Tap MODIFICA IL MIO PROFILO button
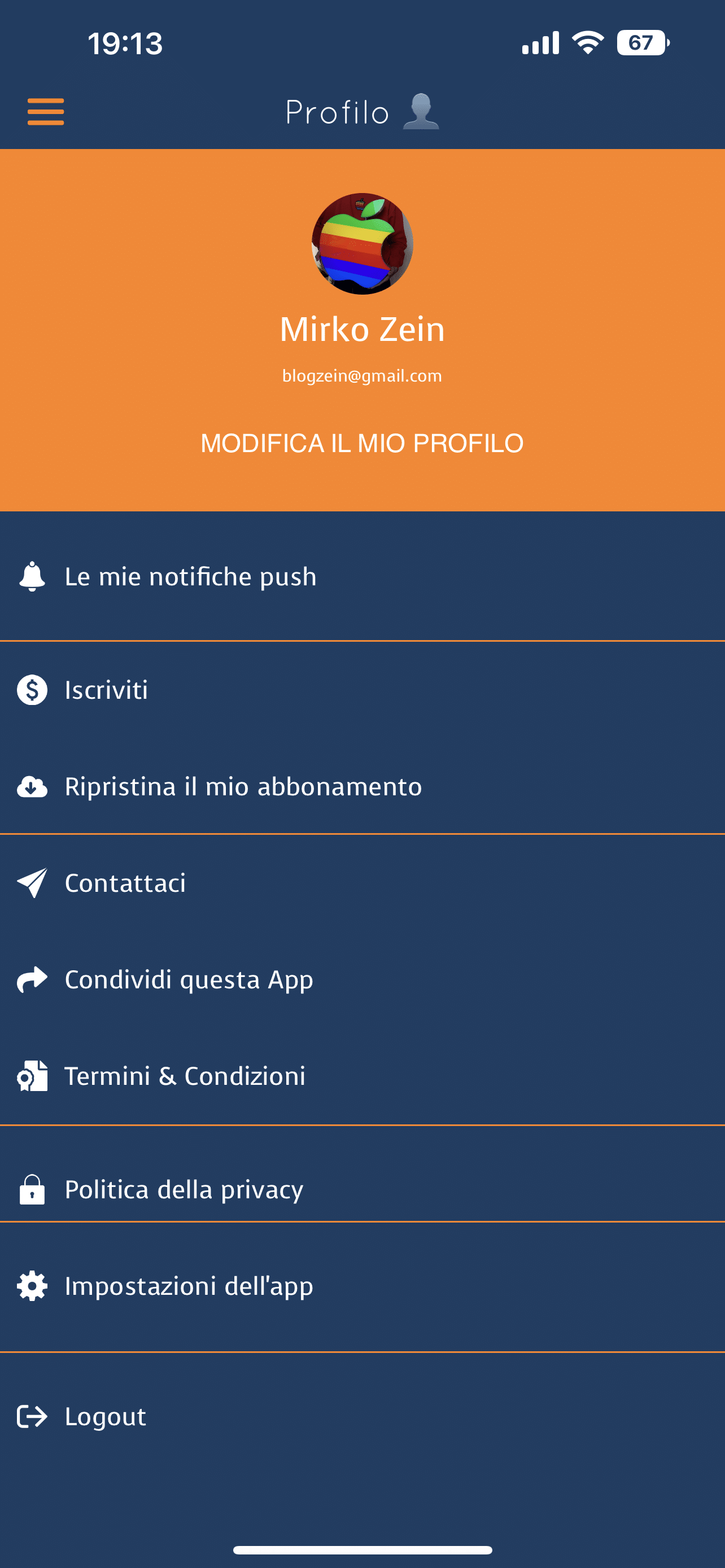The image size is (725, 1568). tap(362, 443)
